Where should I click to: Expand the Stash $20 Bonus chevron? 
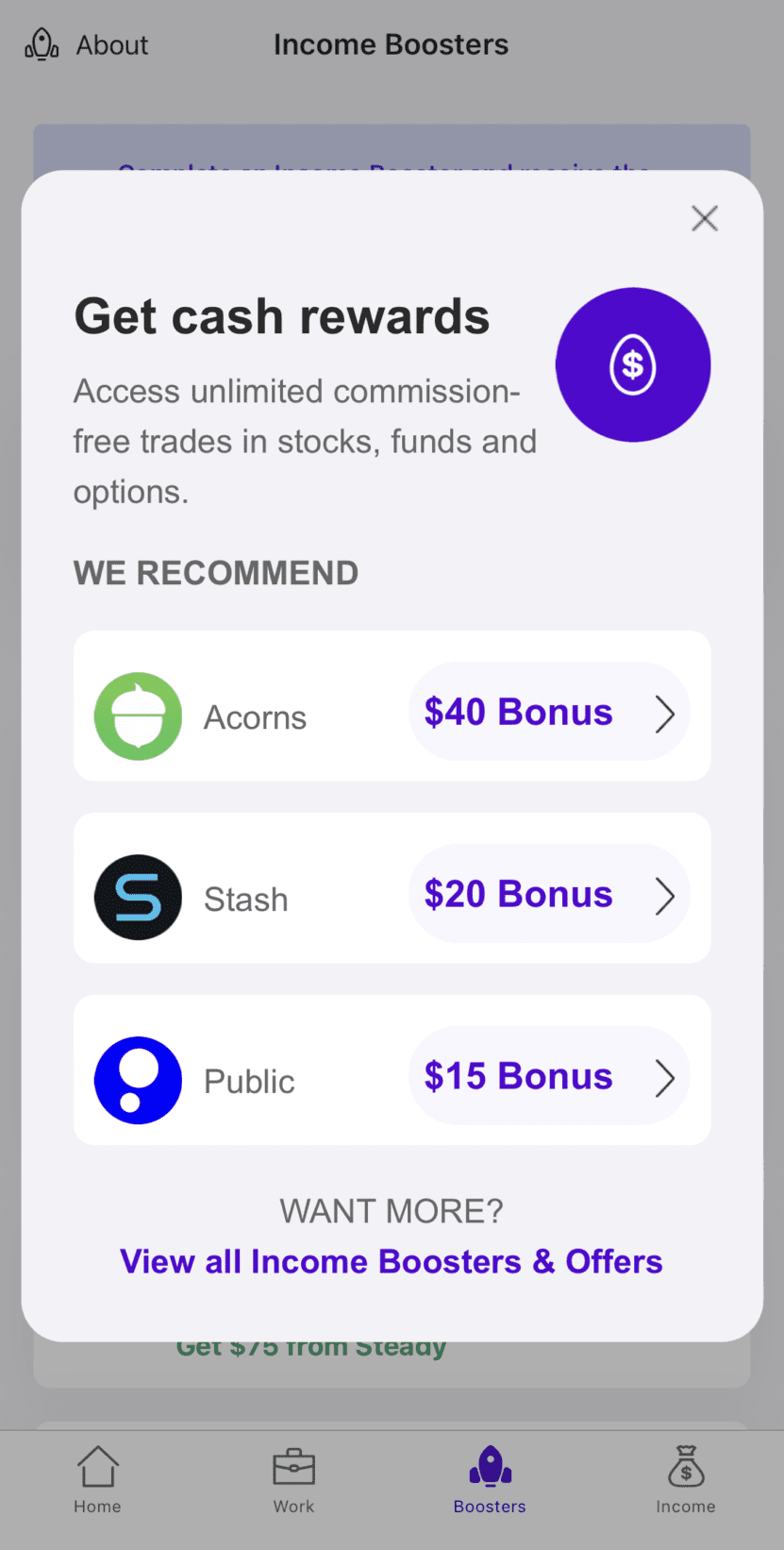(666, 896)
